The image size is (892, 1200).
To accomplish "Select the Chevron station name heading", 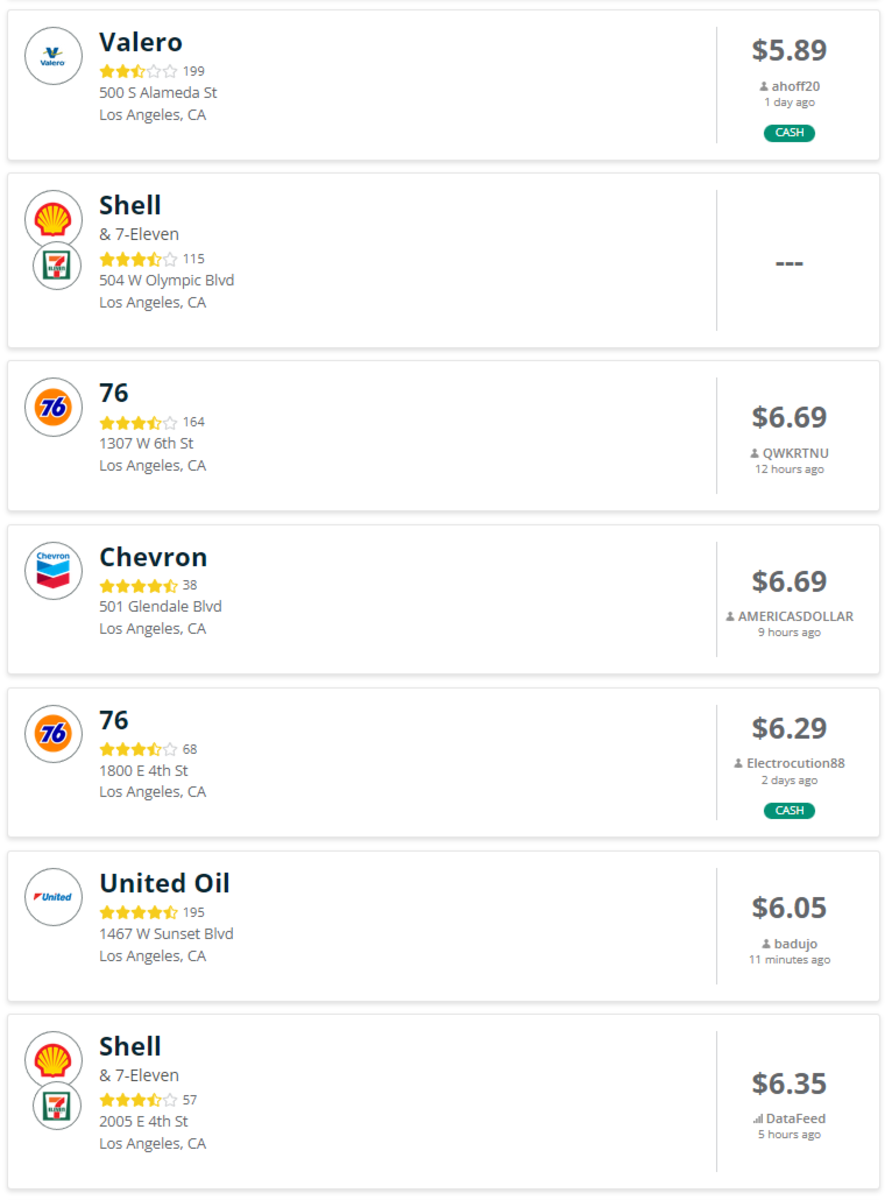I will (152, 556).
